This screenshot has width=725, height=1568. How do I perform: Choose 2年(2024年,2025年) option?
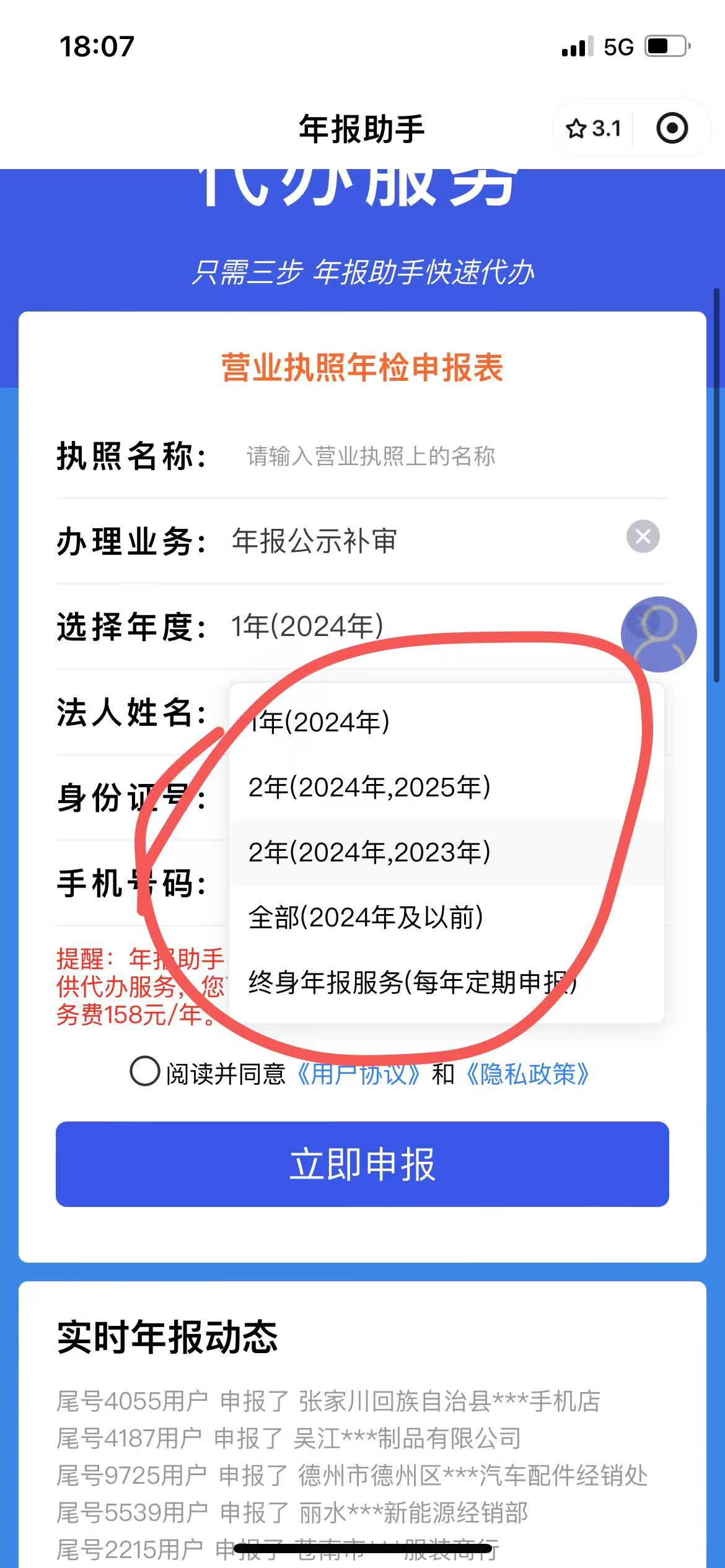[x=369, y=787]
